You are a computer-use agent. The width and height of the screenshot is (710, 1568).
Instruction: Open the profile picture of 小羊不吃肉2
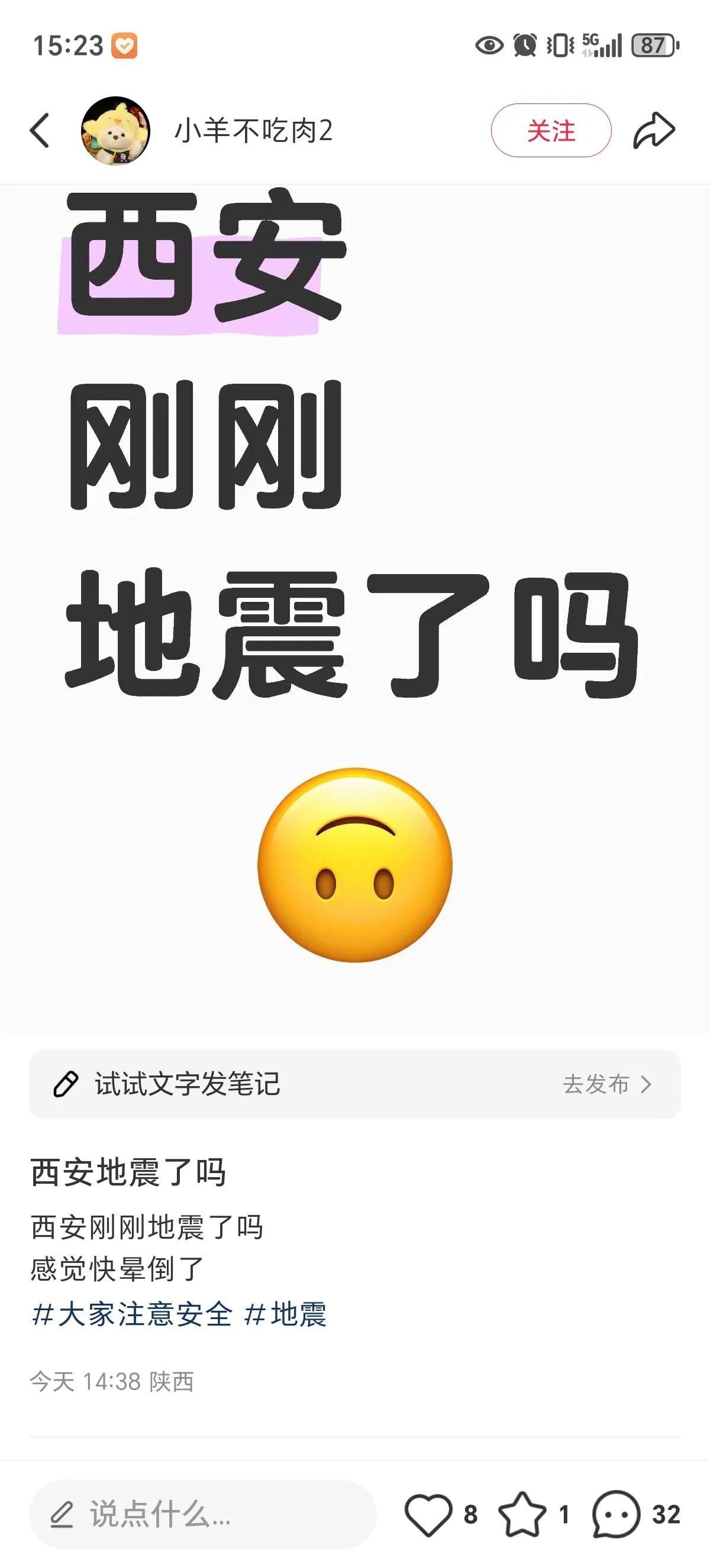pyautogui.click(x=116, y=130)
